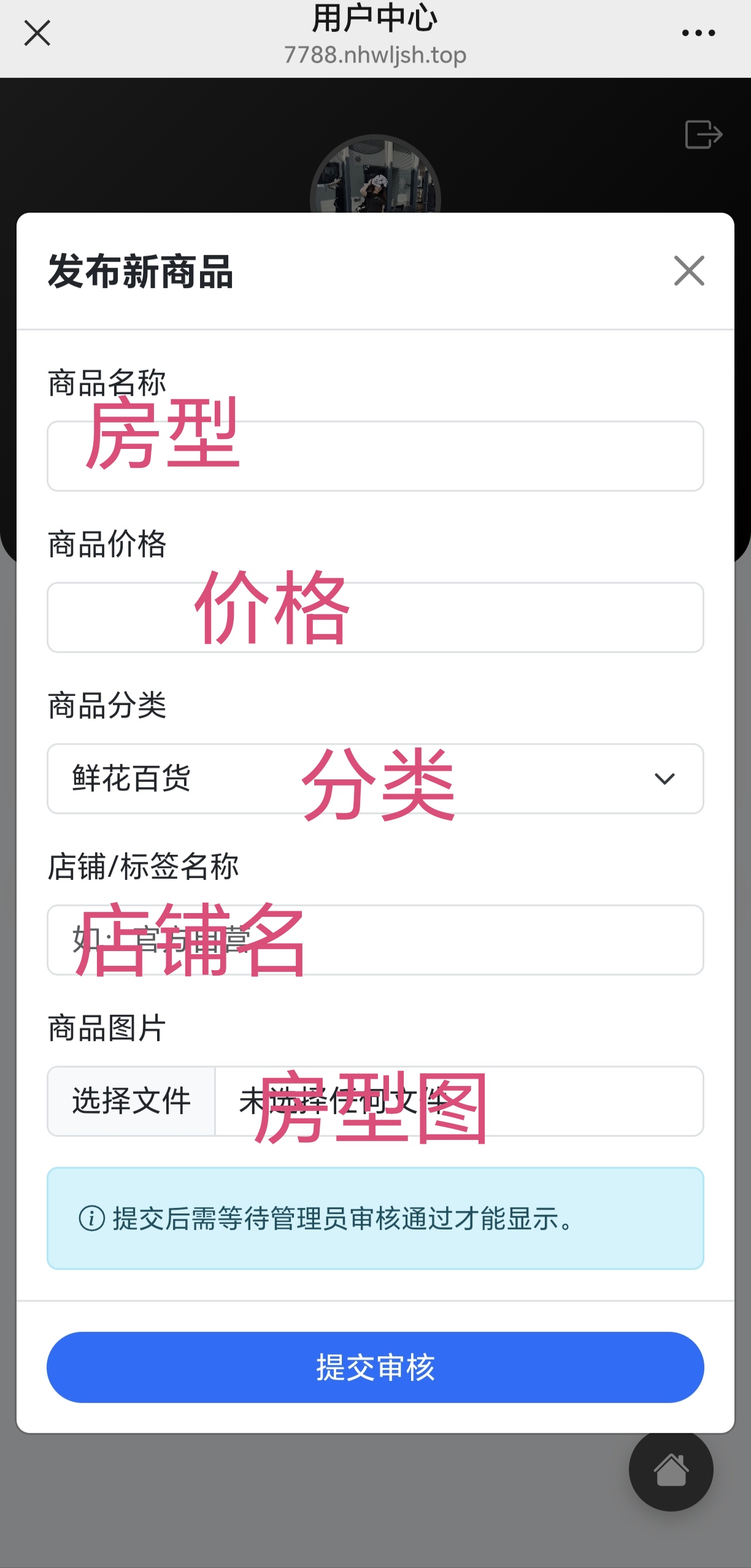Focus the 商品名称 text field
This screenshot has width=751, height=1568.
tap(375, 456)
